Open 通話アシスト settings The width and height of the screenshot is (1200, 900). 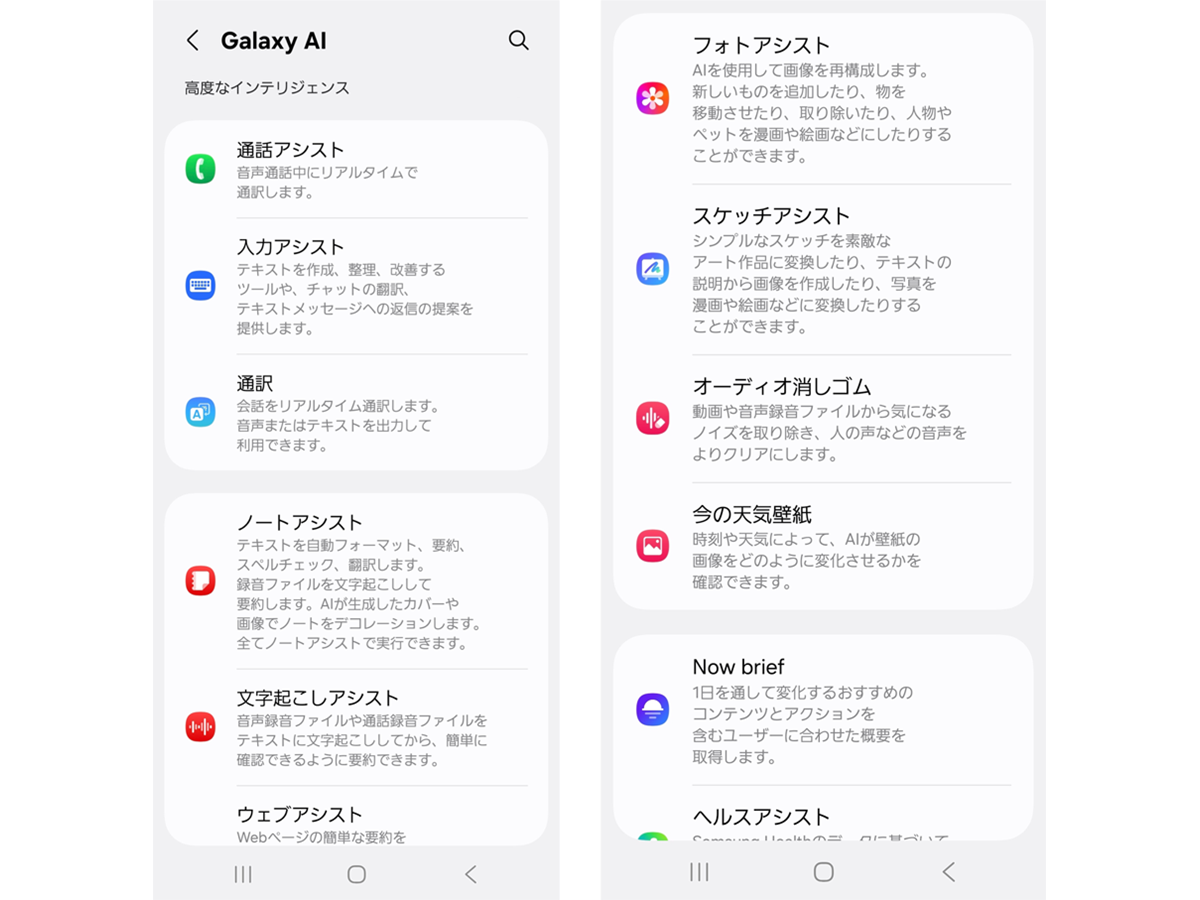(x=356, y=169)
